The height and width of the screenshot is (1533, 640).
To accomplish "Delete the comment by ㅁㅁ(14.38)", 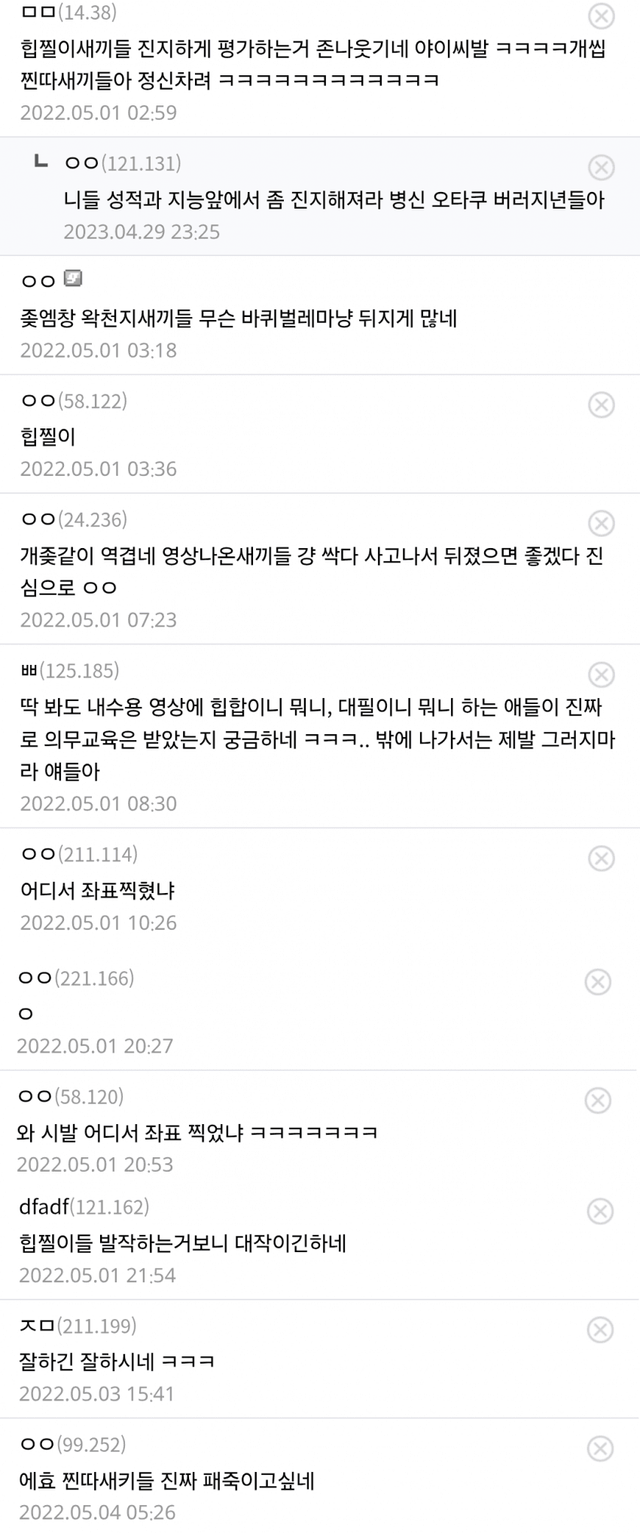I will coord(601,16).
